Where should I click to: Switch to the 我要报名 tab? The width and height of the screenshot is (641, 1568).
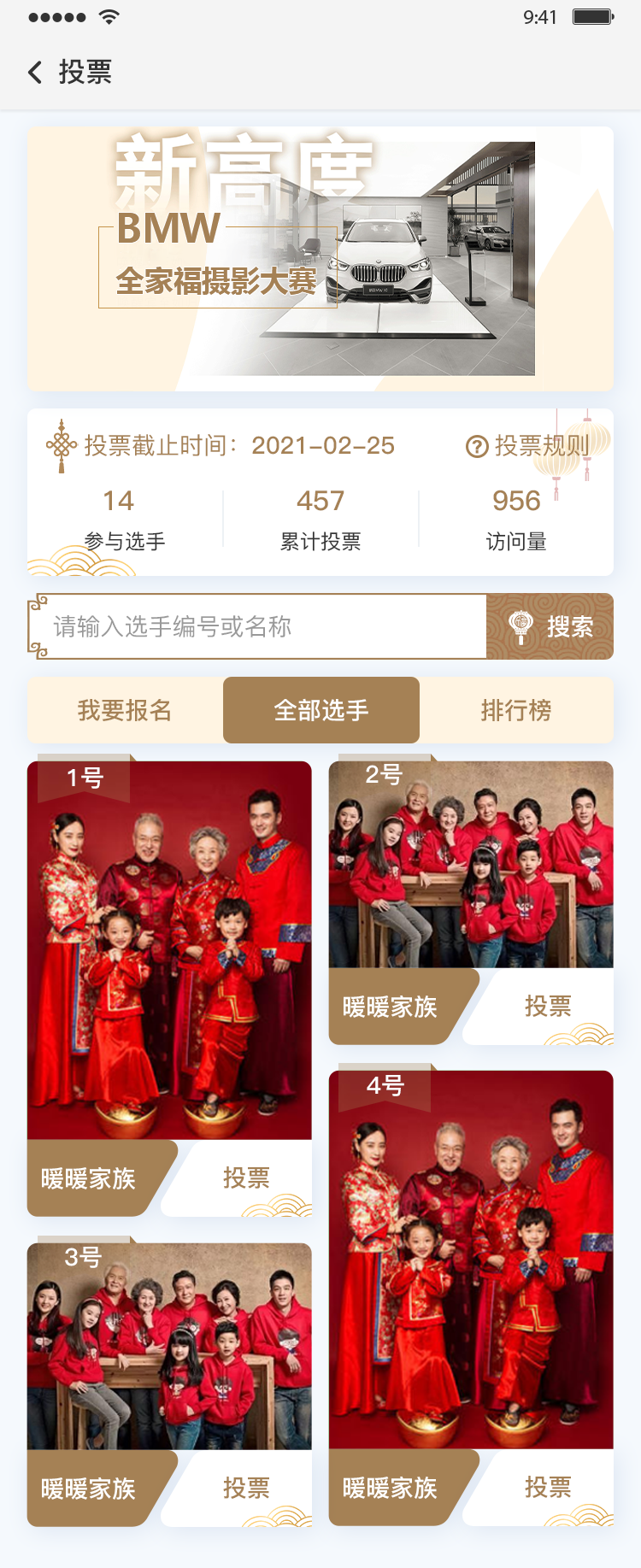click(125, 710)
